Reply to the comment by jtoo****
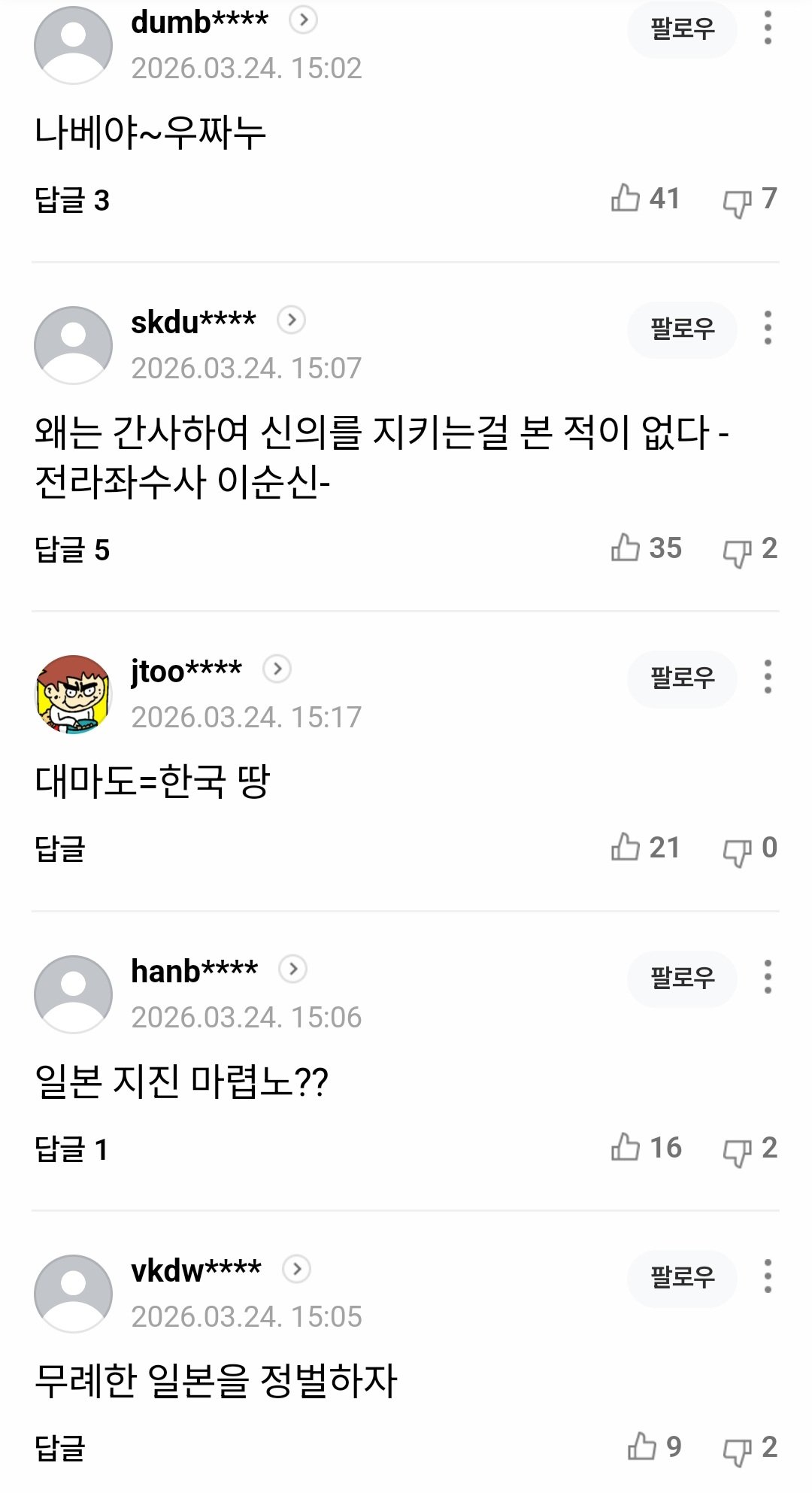 click(60, 849)
